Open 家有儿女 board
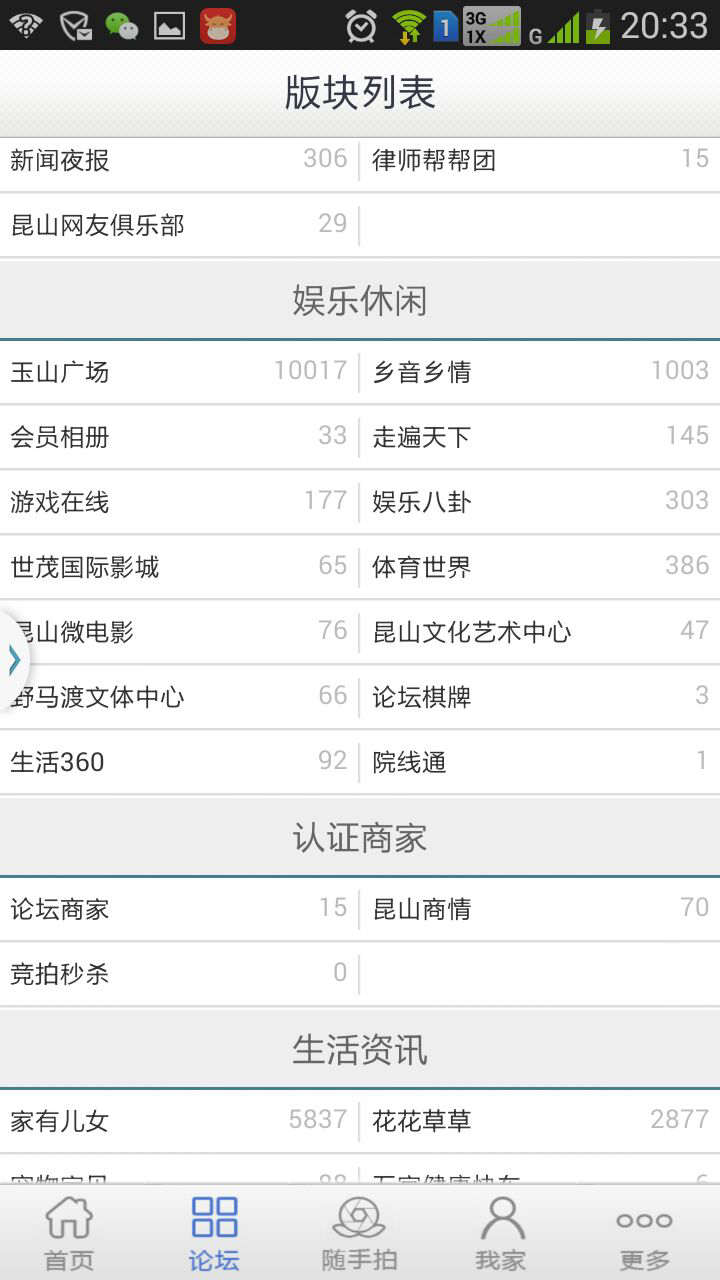Image resolution: width=720 pixels, height=1280 pixels. (179, 1121)
